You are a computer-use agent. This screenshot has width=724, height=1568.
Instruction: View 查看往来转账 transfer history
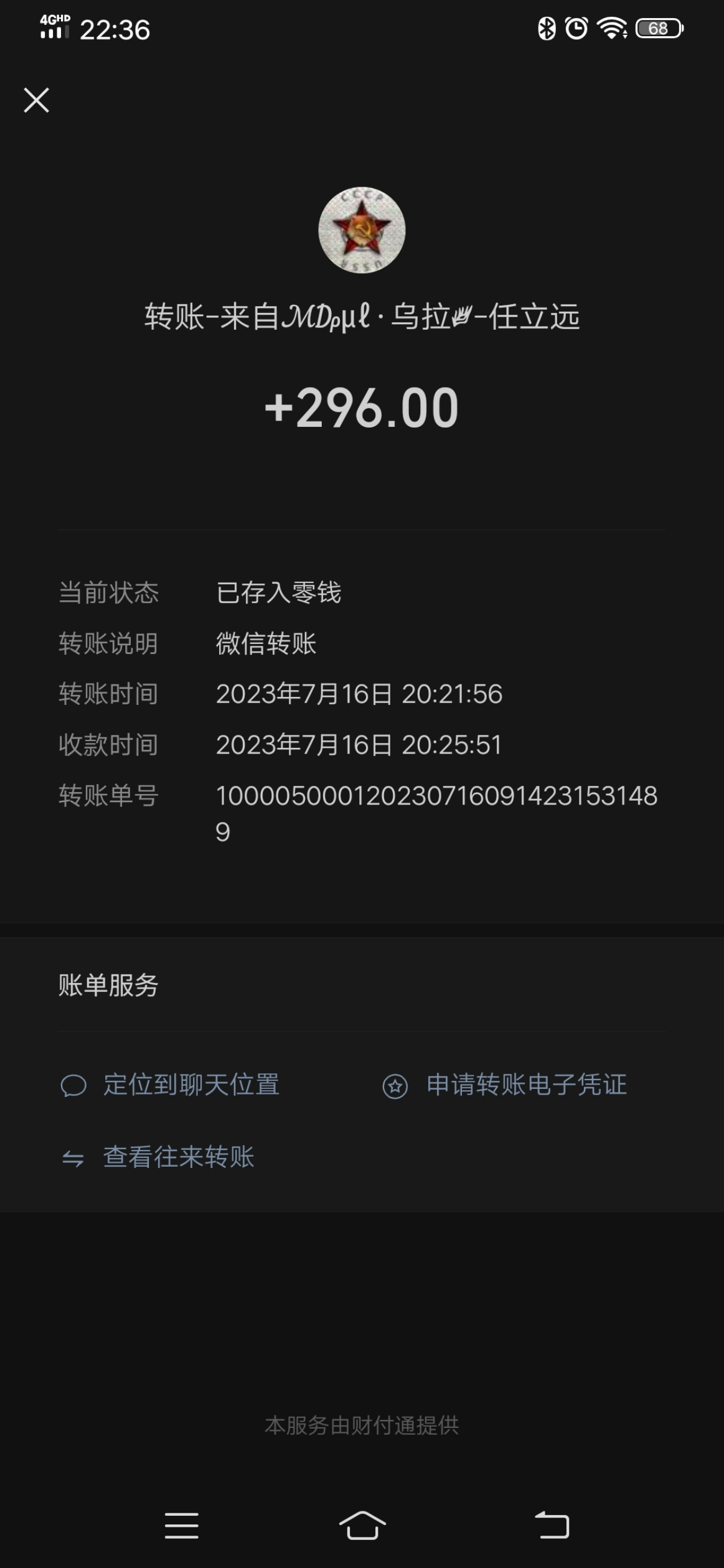(158, 1157)
